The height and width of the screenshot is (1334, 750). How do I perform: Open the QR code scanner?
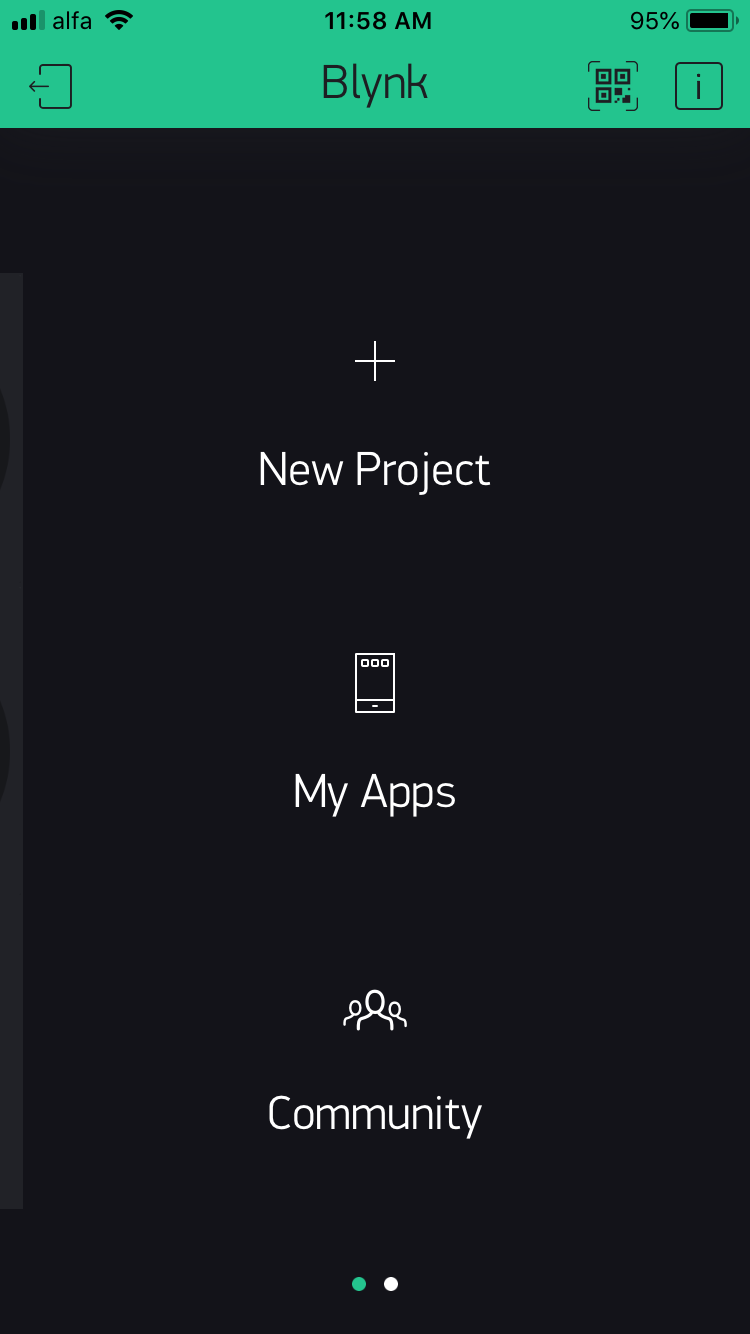coord(612,86)
